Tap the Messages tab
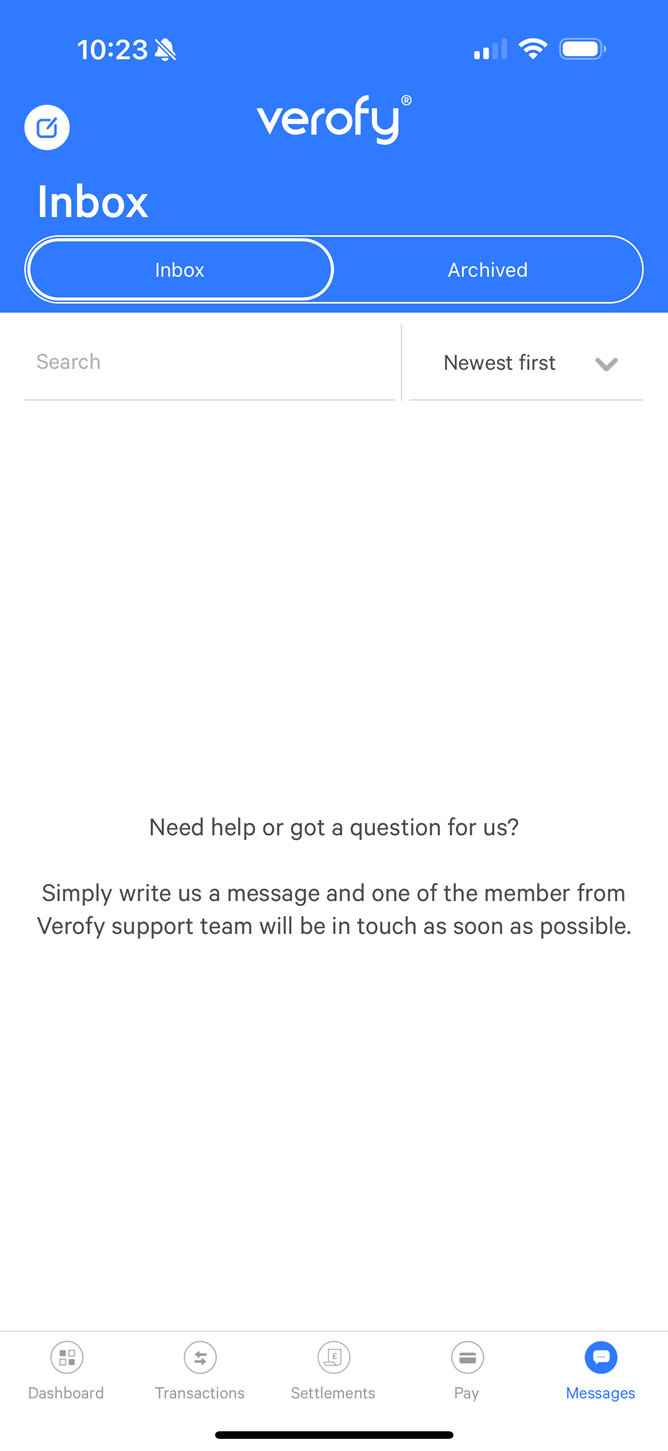Screen dimensions: 668x1451 coord(600,1371)
